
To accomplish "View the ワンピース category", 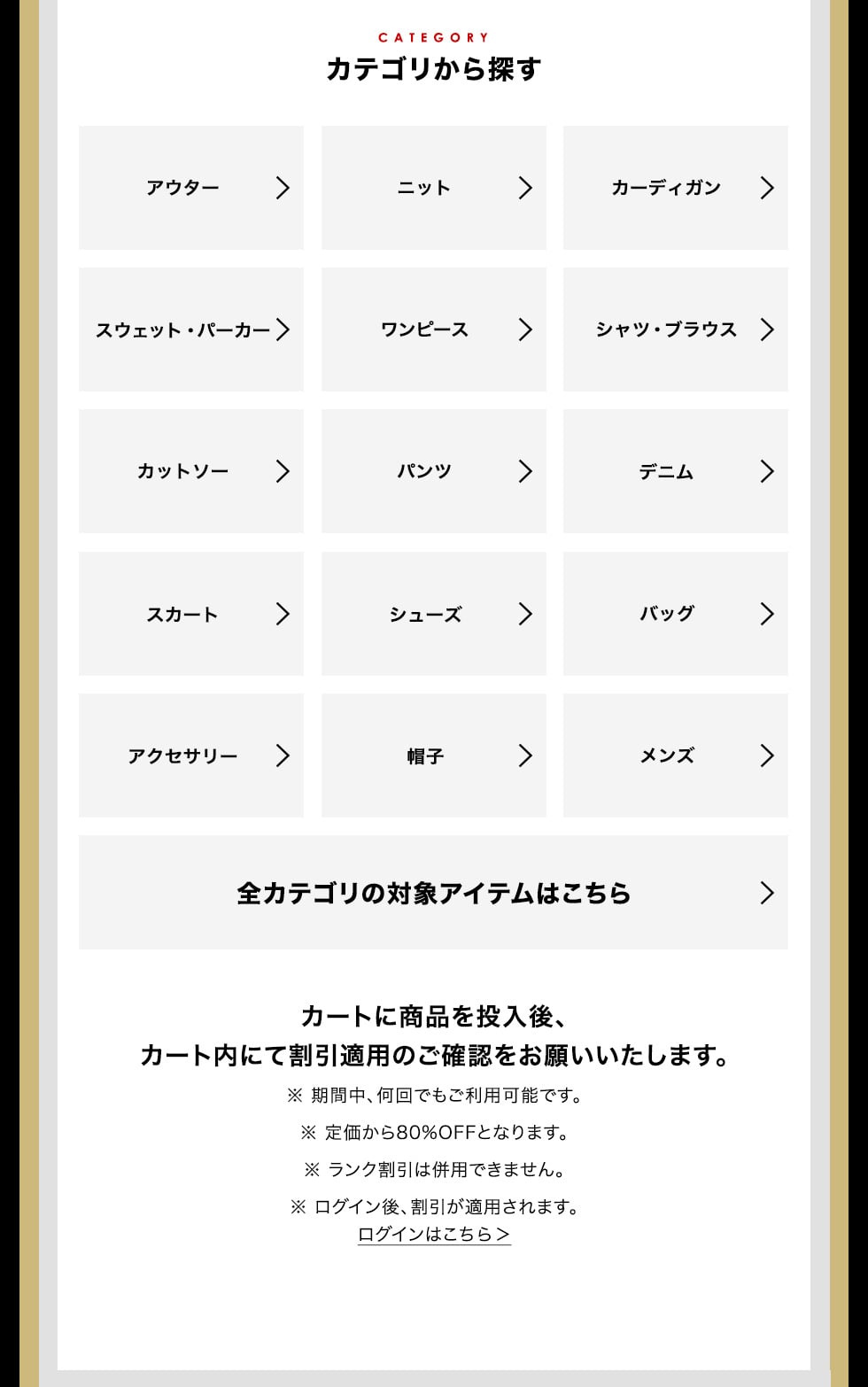I will [433, 329].
